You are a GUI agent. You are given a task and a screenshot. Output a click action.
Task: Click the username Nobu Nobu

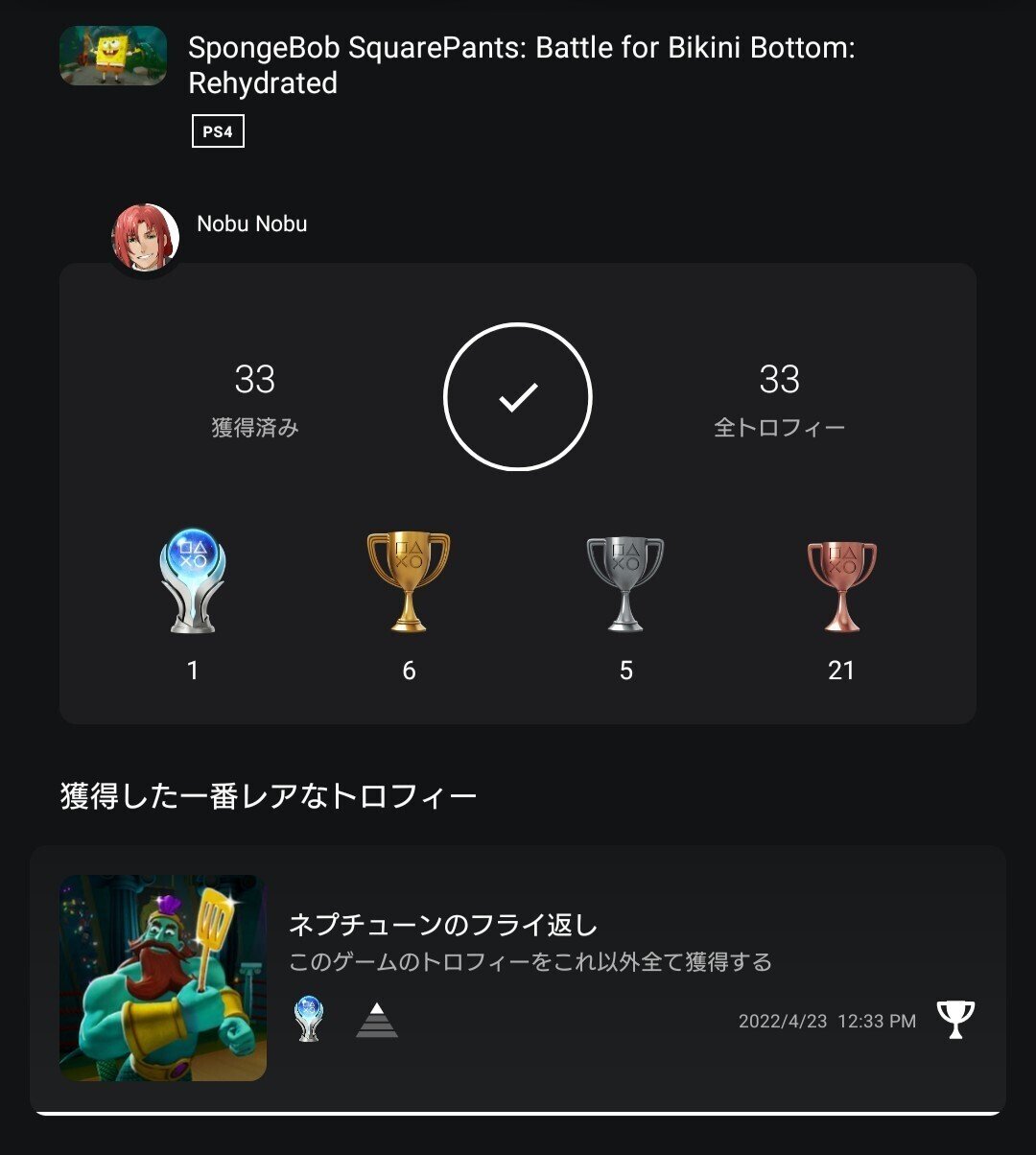251,224
